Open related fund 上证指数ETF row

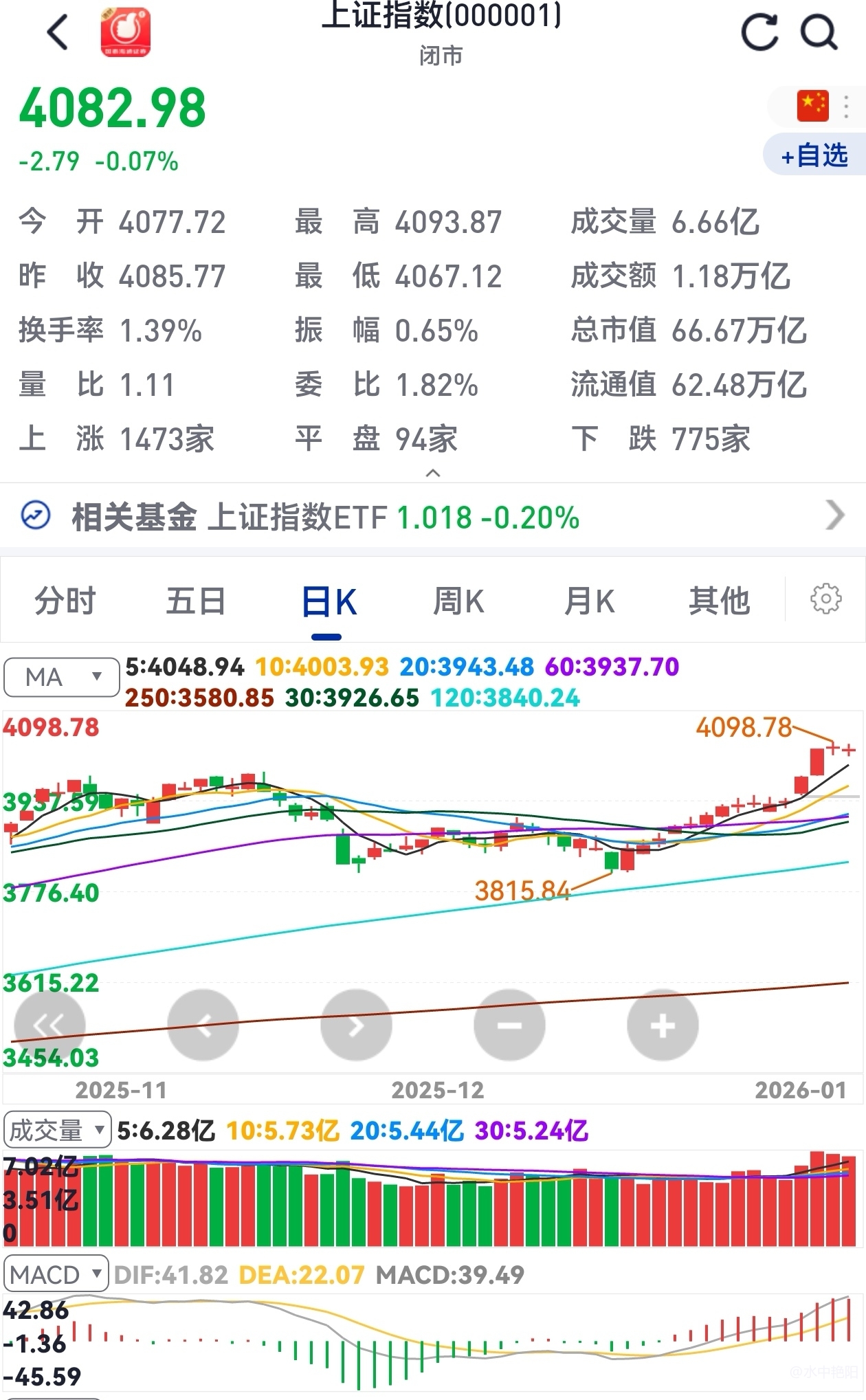(x=433, y=517)
